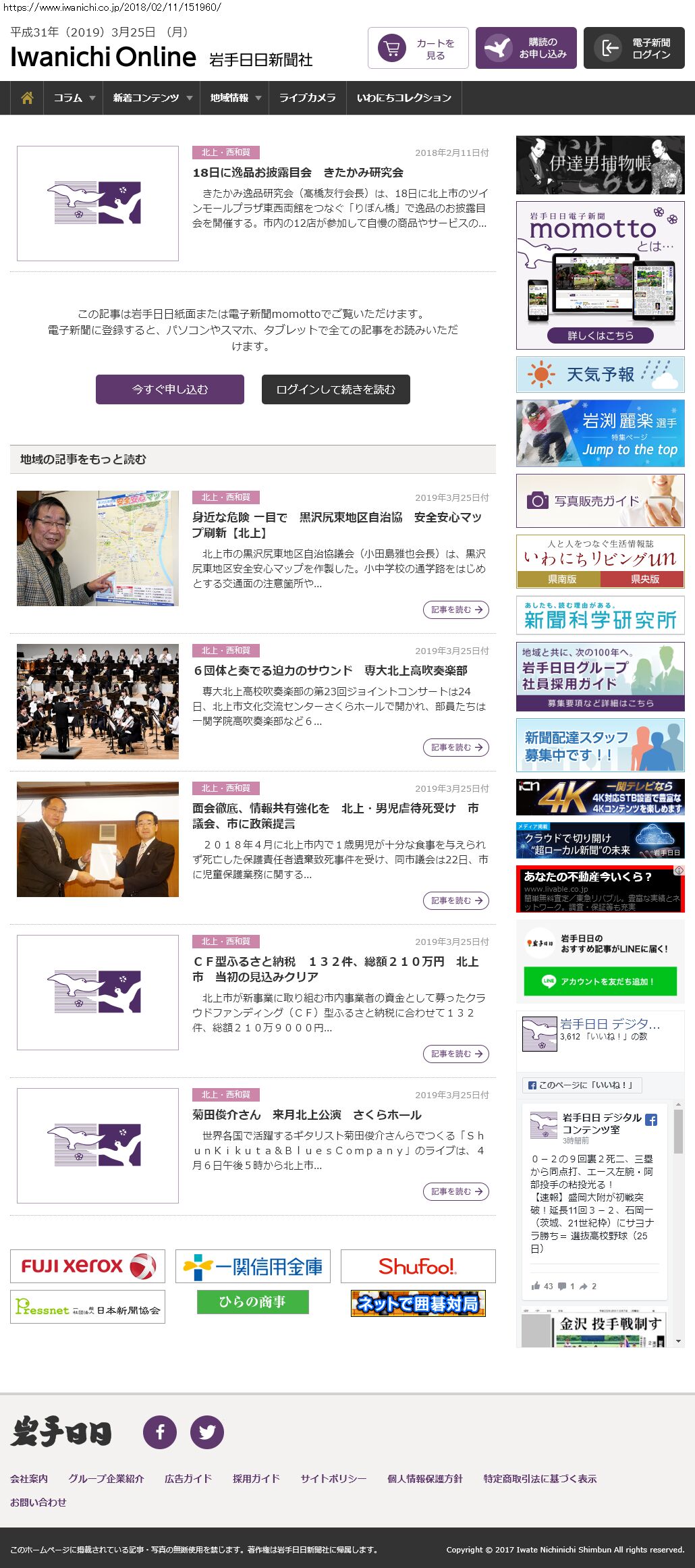Tap 今すぐ申し込む to subscribe
695x1568 pixels.
(x=170, y=389)
